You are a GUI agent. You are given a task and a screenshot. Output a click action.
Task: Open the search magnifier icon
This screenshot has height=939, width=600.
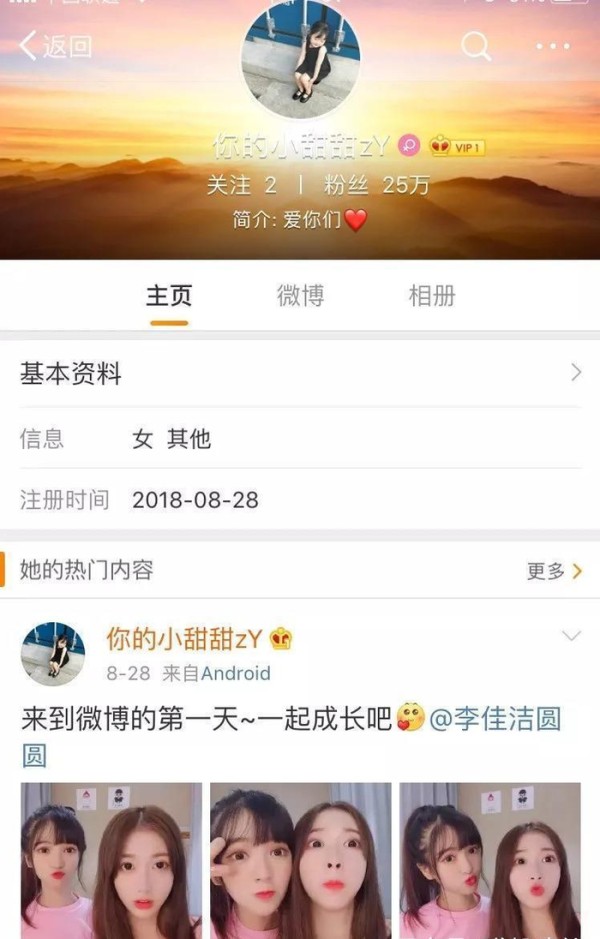click(x=476, y=46)
